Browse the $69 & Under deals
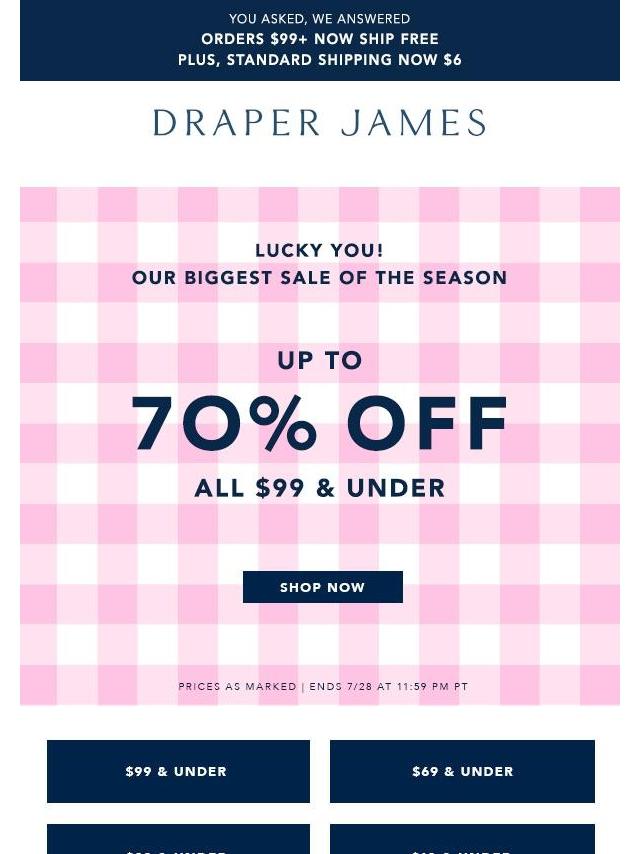 [462, 771]
